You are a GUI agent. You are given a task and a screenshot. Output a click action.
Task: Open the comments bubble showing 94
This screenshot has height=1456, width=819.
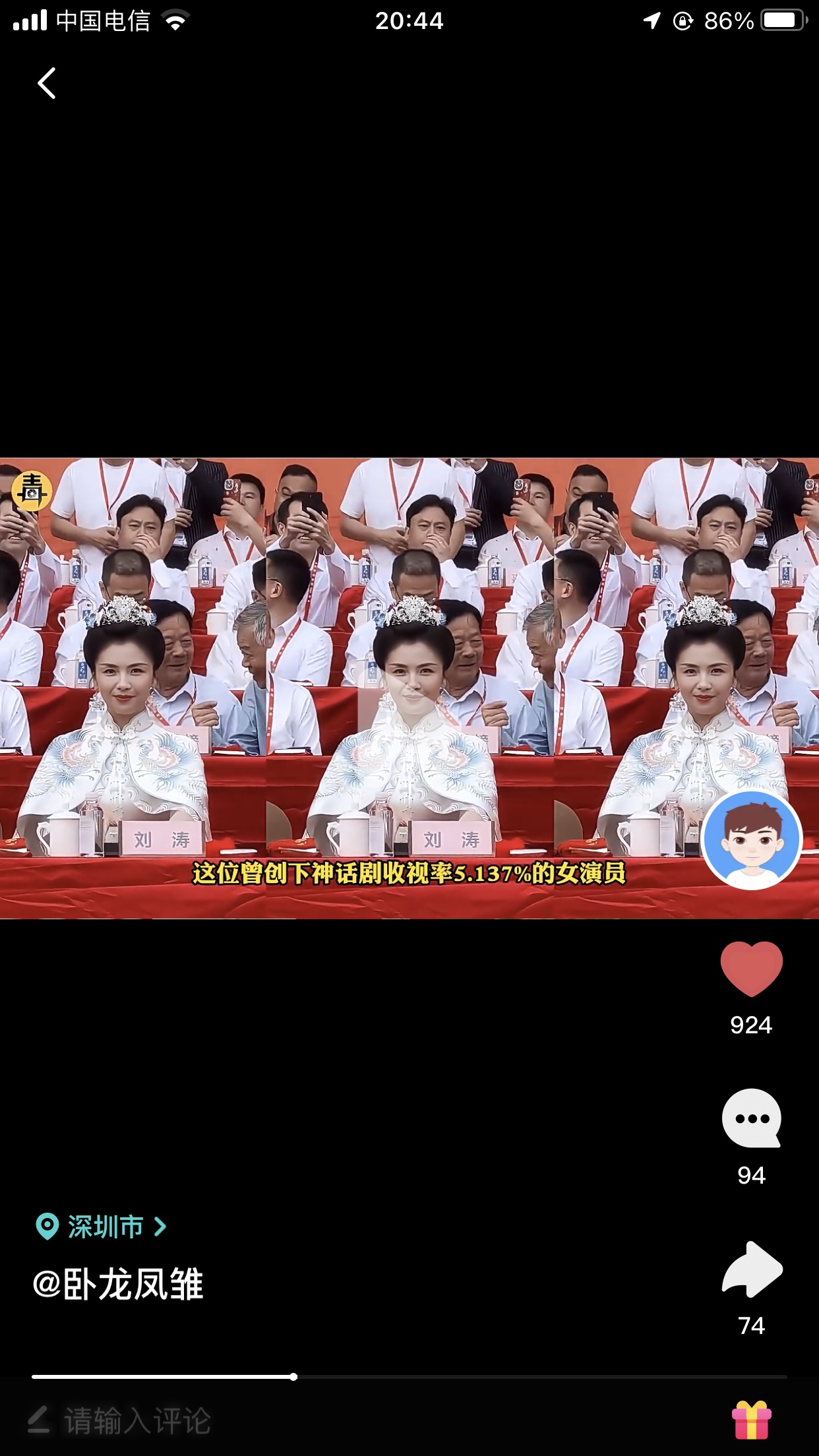[751, 1118]
